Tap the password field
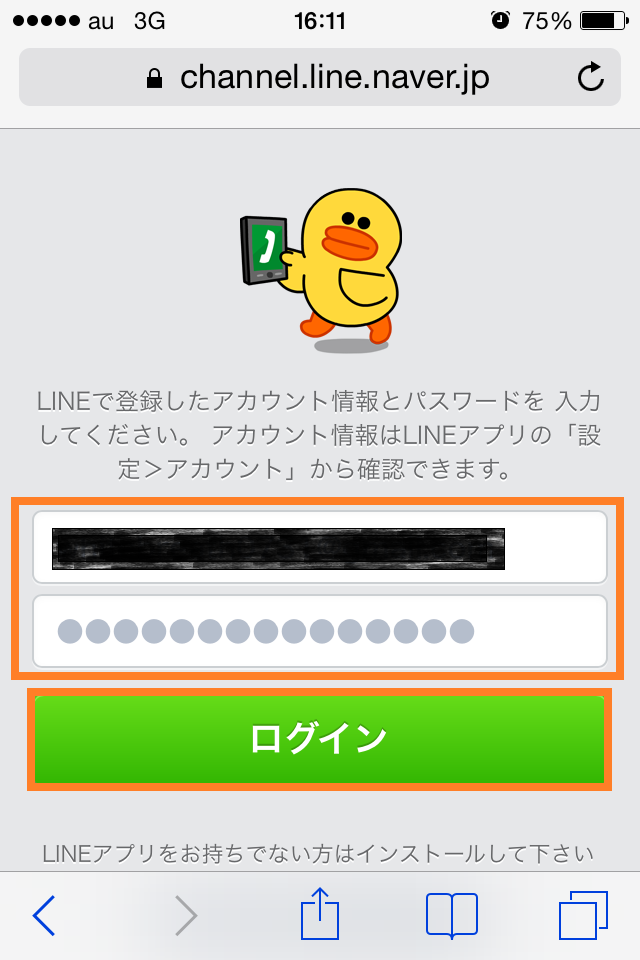 pyautogui.click(x=320, y=631)
